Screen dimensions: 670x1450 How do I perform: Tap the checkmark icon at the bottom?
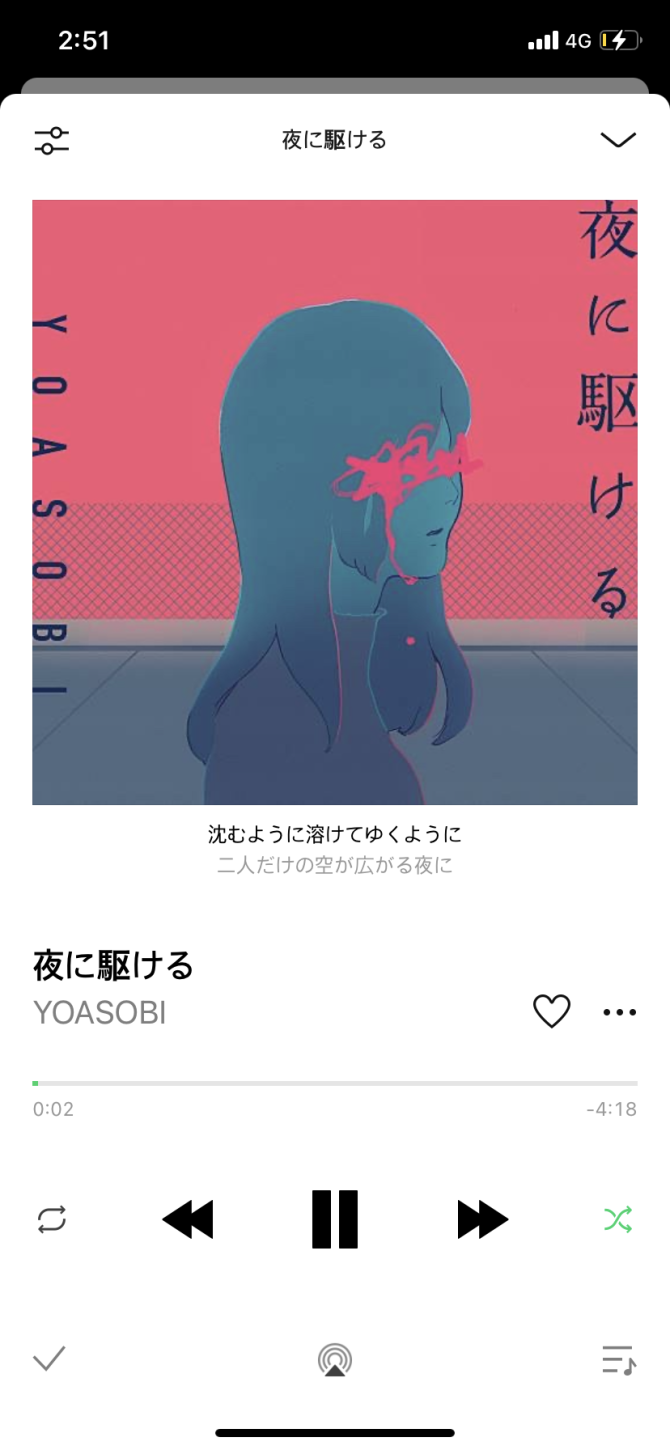coord(49,1358)
